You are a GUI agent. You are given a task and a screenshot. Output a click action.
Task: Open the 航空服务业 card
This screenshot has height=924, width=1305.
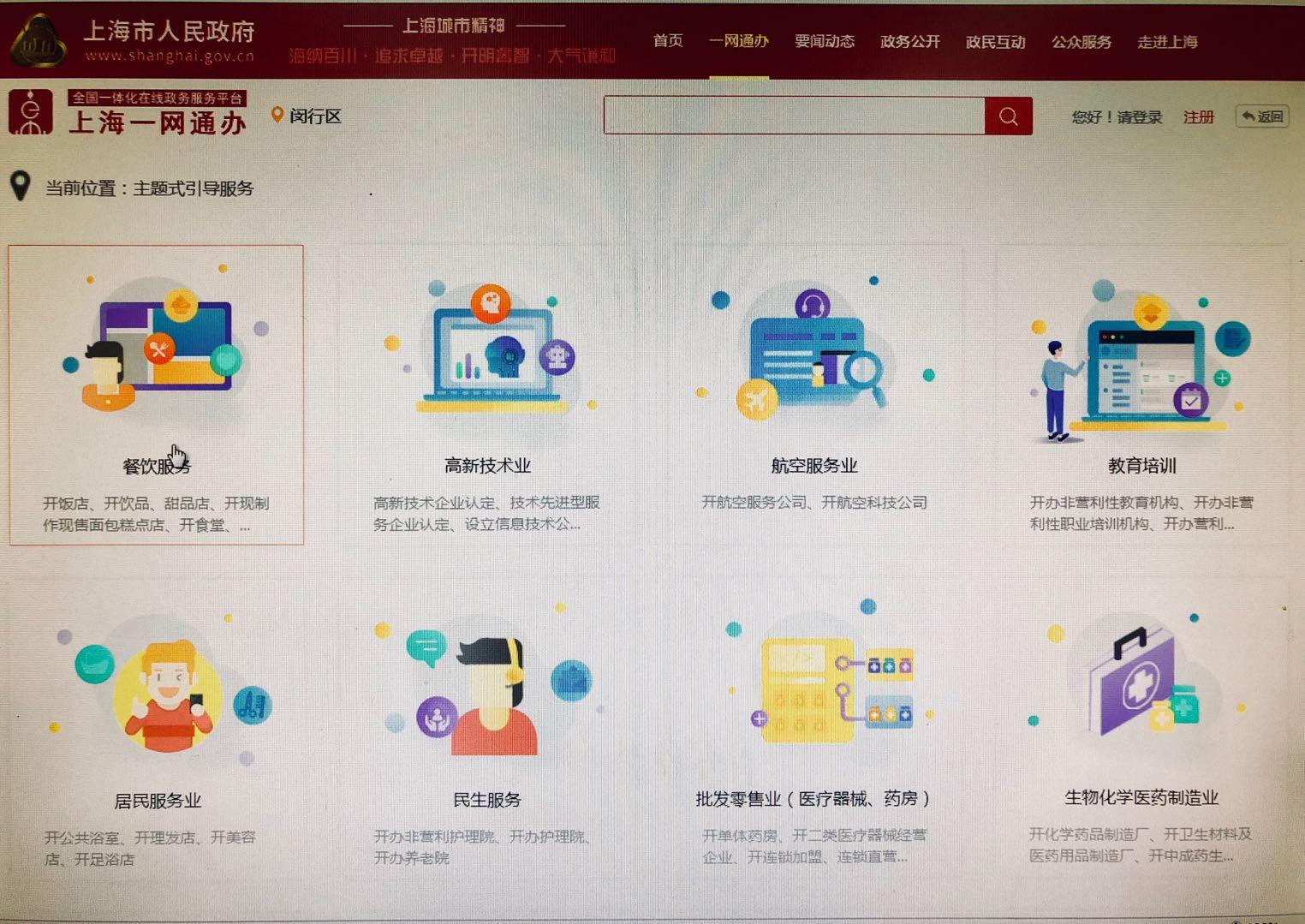click(x=813, y=396)
